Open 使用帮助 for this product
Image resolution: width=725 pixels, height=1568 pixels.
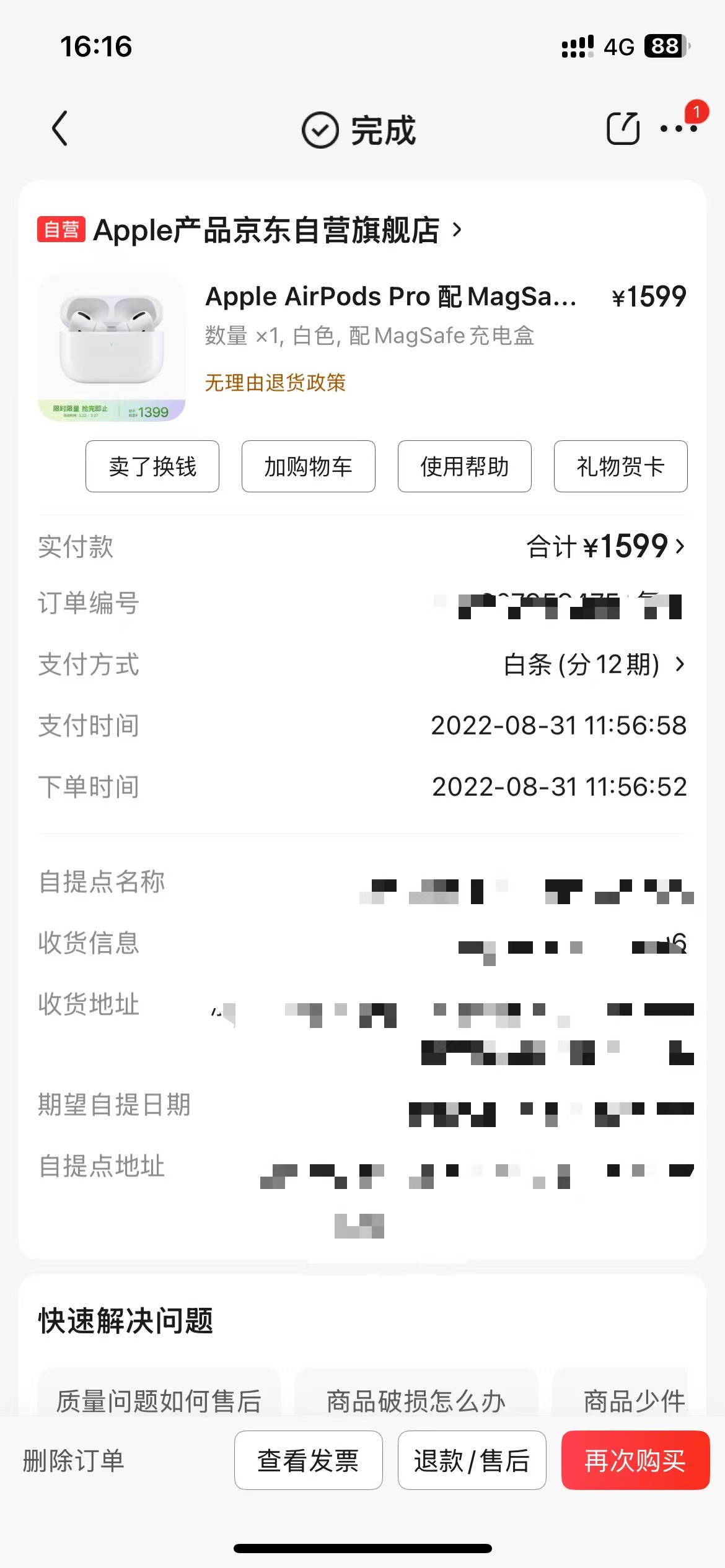465,466
